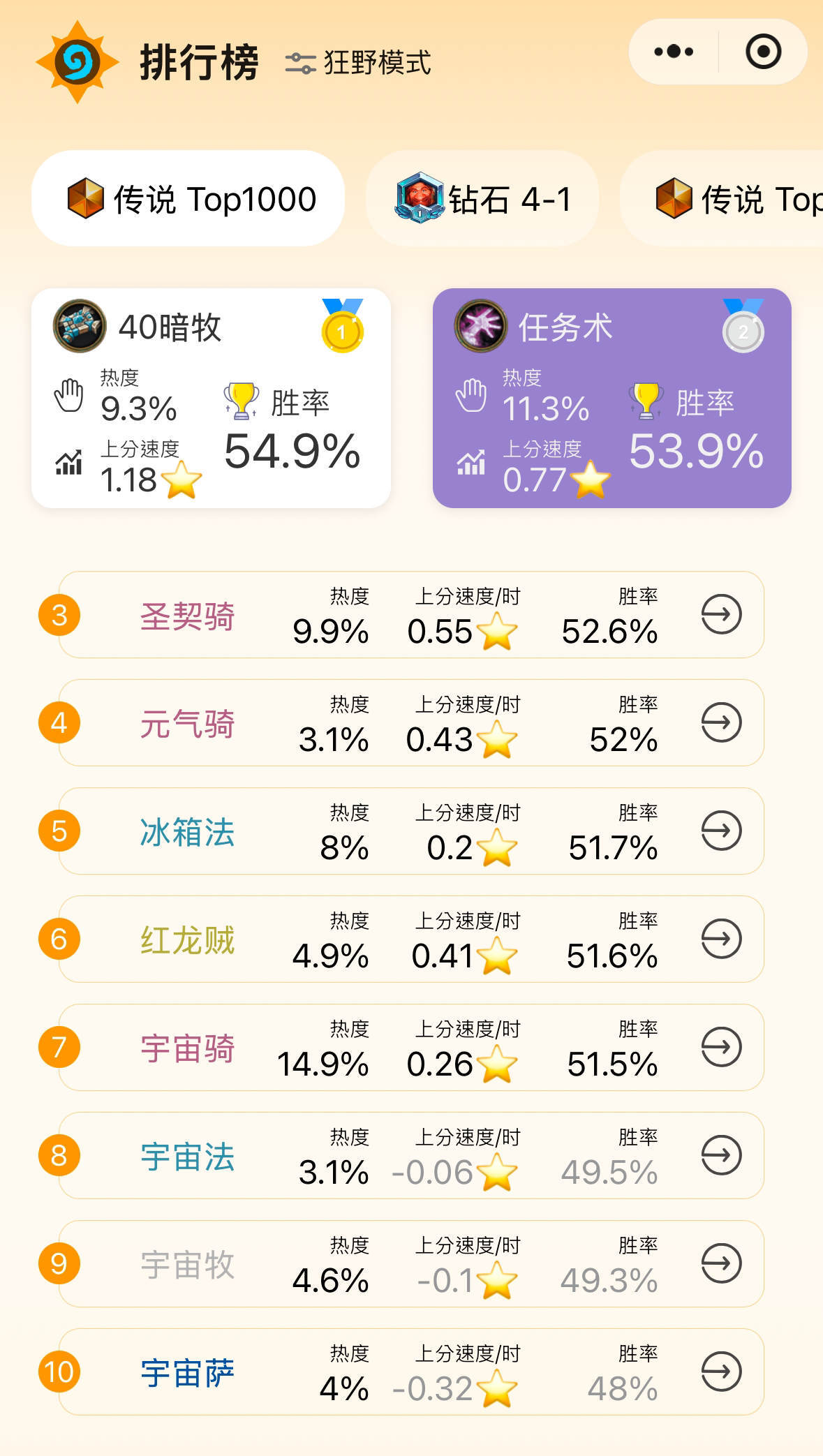This screenshot has height=1456, width=823.
Task: Open the 40暗牧 first place card
Action: pyautogui.click(x=211, y=398)
